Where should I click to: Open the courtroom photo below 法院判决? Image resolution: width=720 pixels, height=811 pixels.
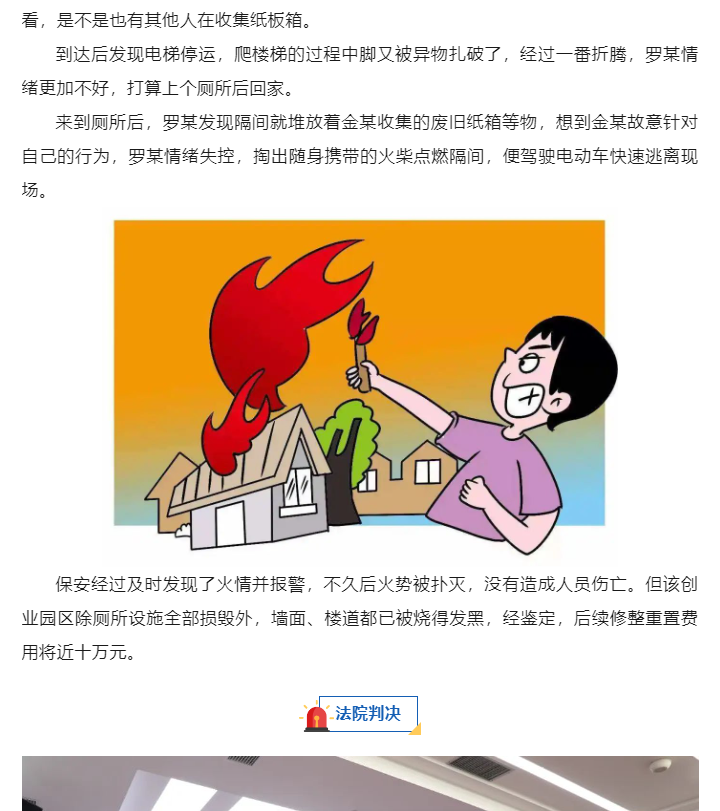[359, 785]
